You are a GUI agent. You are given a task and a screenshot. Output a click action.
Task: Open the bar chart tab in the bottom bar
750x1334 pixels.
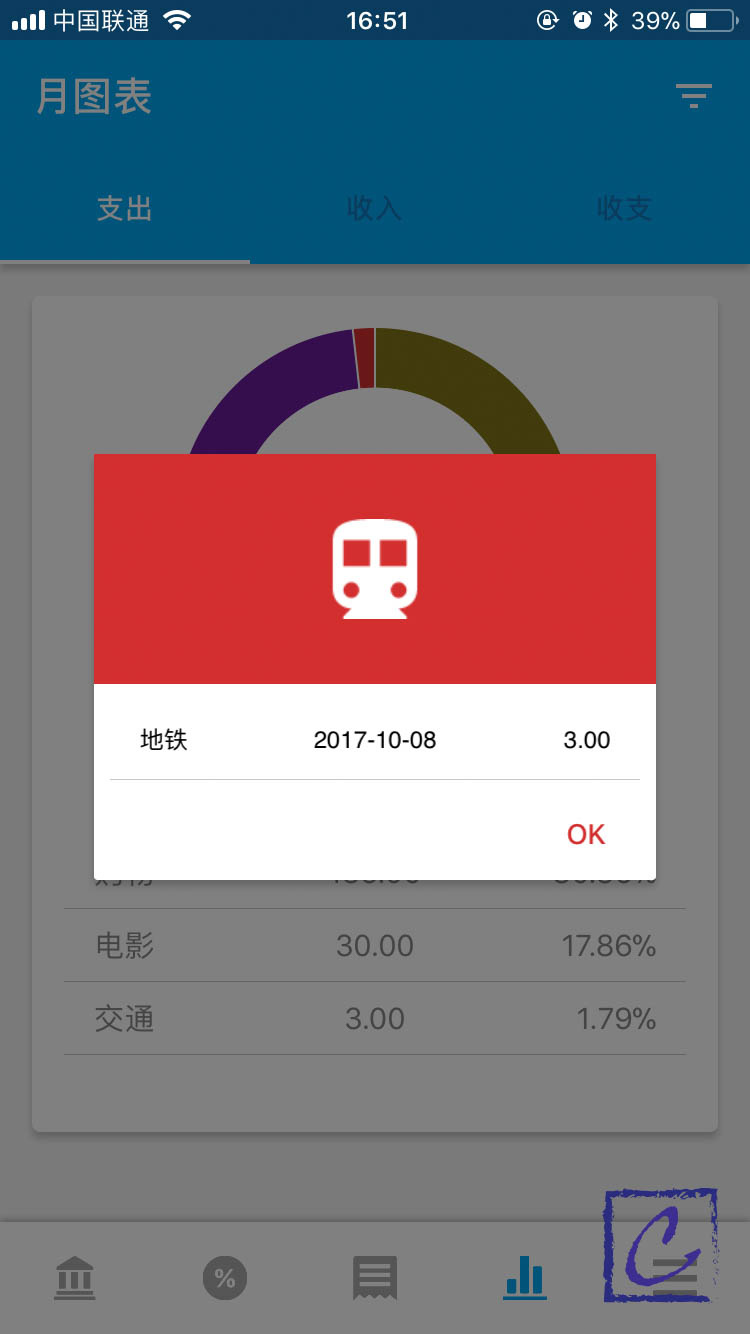[525, 1278]
